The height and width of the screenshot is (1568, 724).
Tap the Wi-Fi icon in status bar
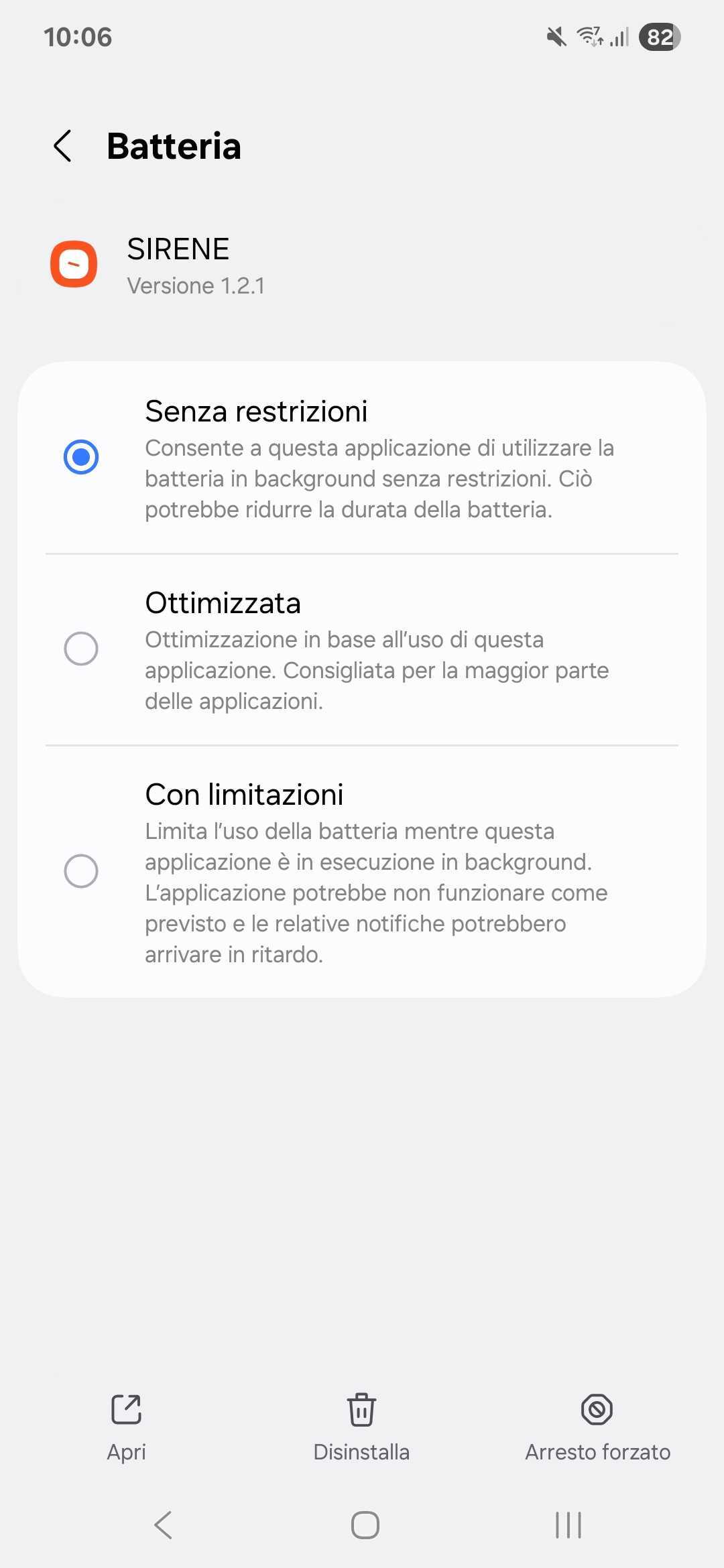pos(589,38)
